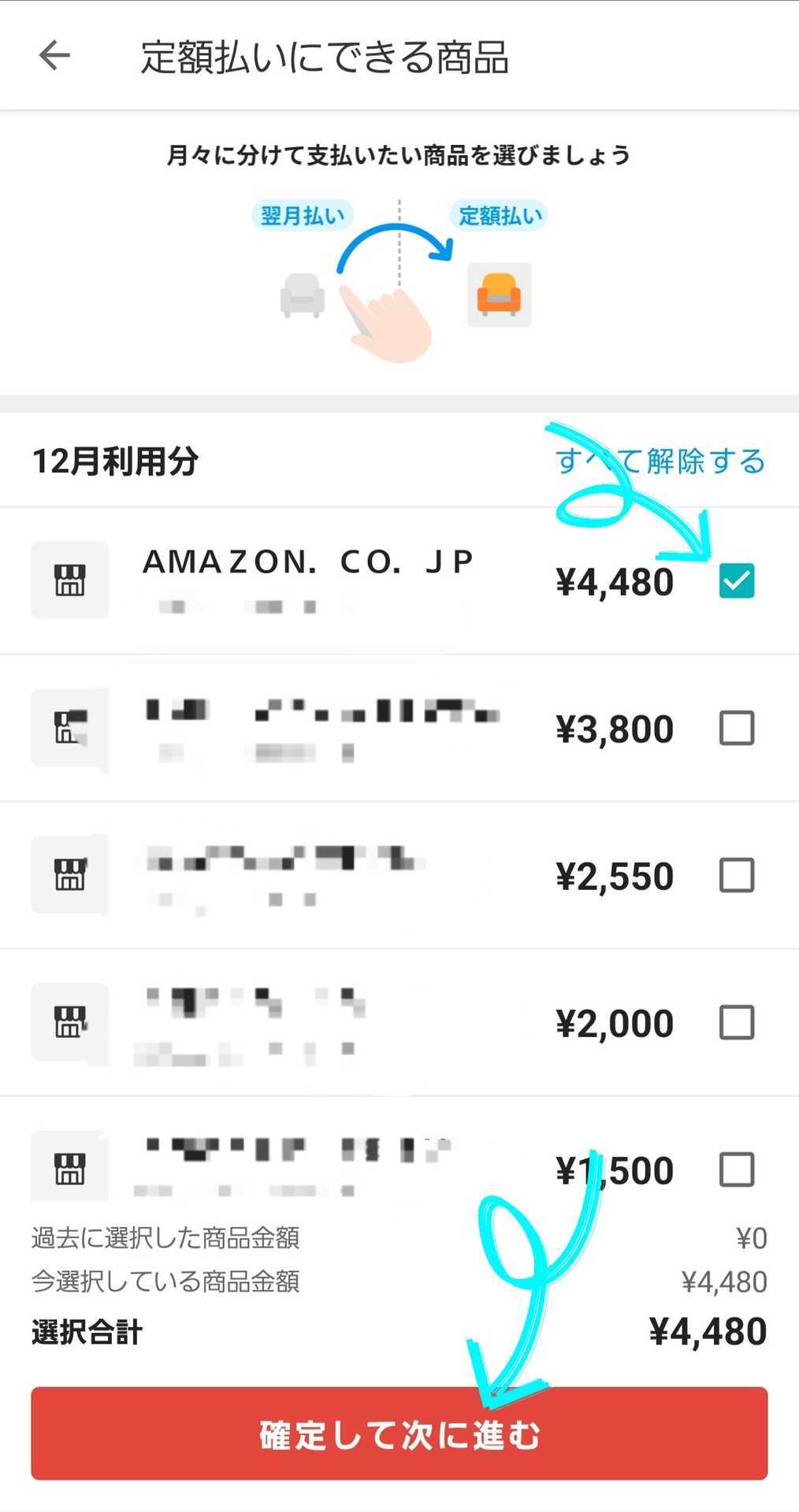This screenshot has width=799, height=1512.
Task: Tap 確定して次に進む to confirm
Action: [399, 1434]
